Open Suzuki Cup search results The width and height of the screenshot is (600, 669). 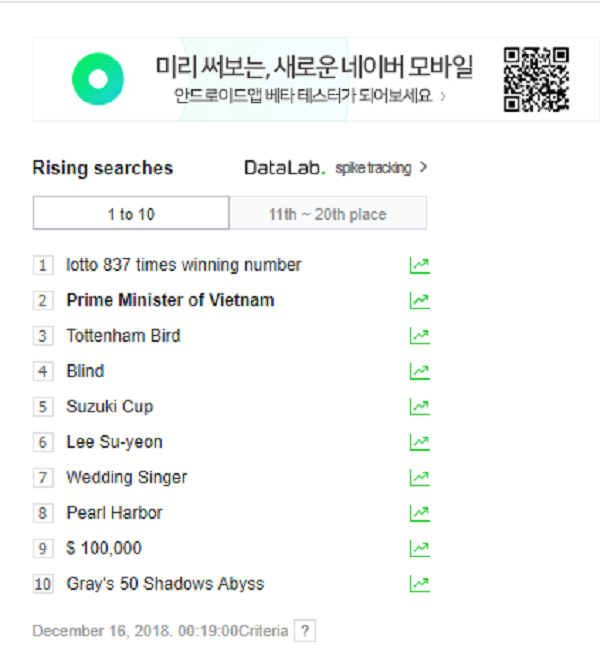[x=110, y=407]
